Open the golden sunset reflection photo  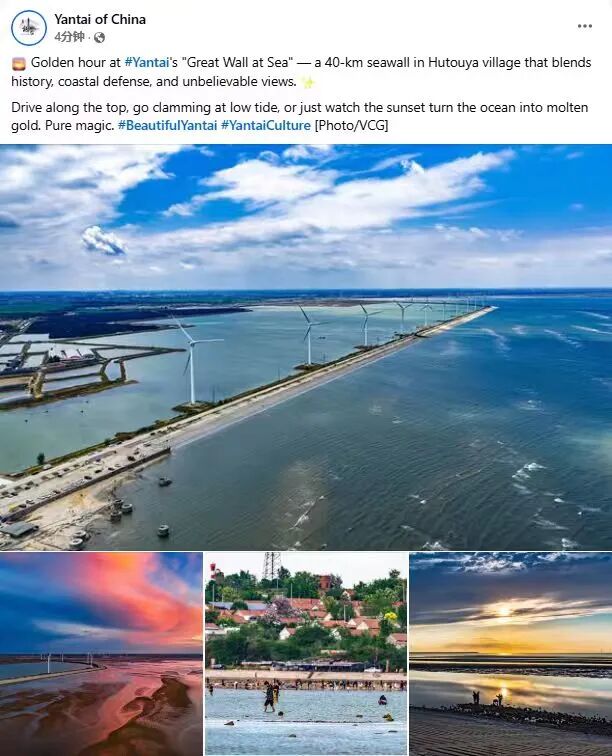click(511, 654)
